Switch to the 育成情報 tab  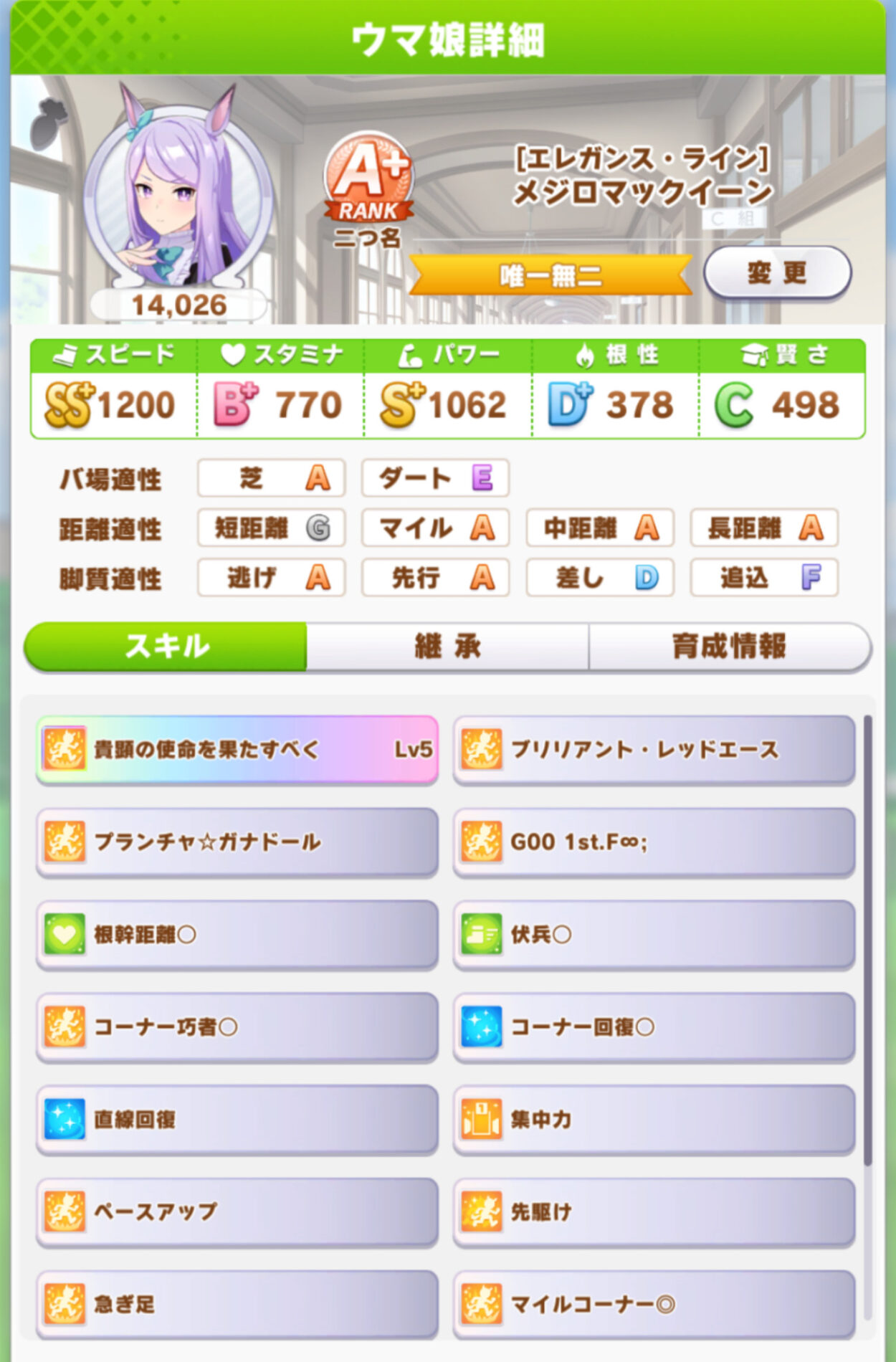pos(729,647)
